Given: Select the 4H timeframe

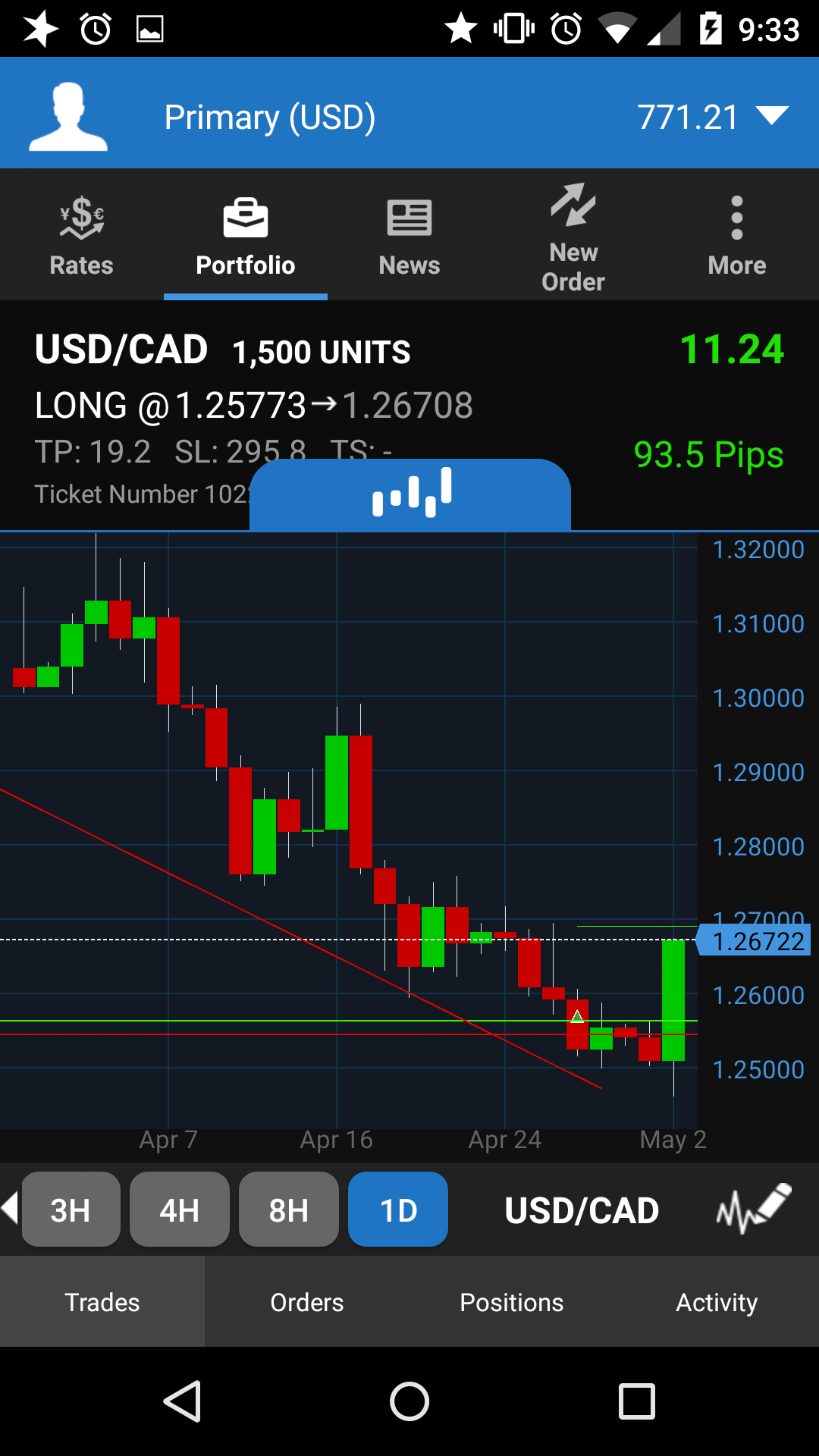Looking at the screenshot, I should [180, 1210].
